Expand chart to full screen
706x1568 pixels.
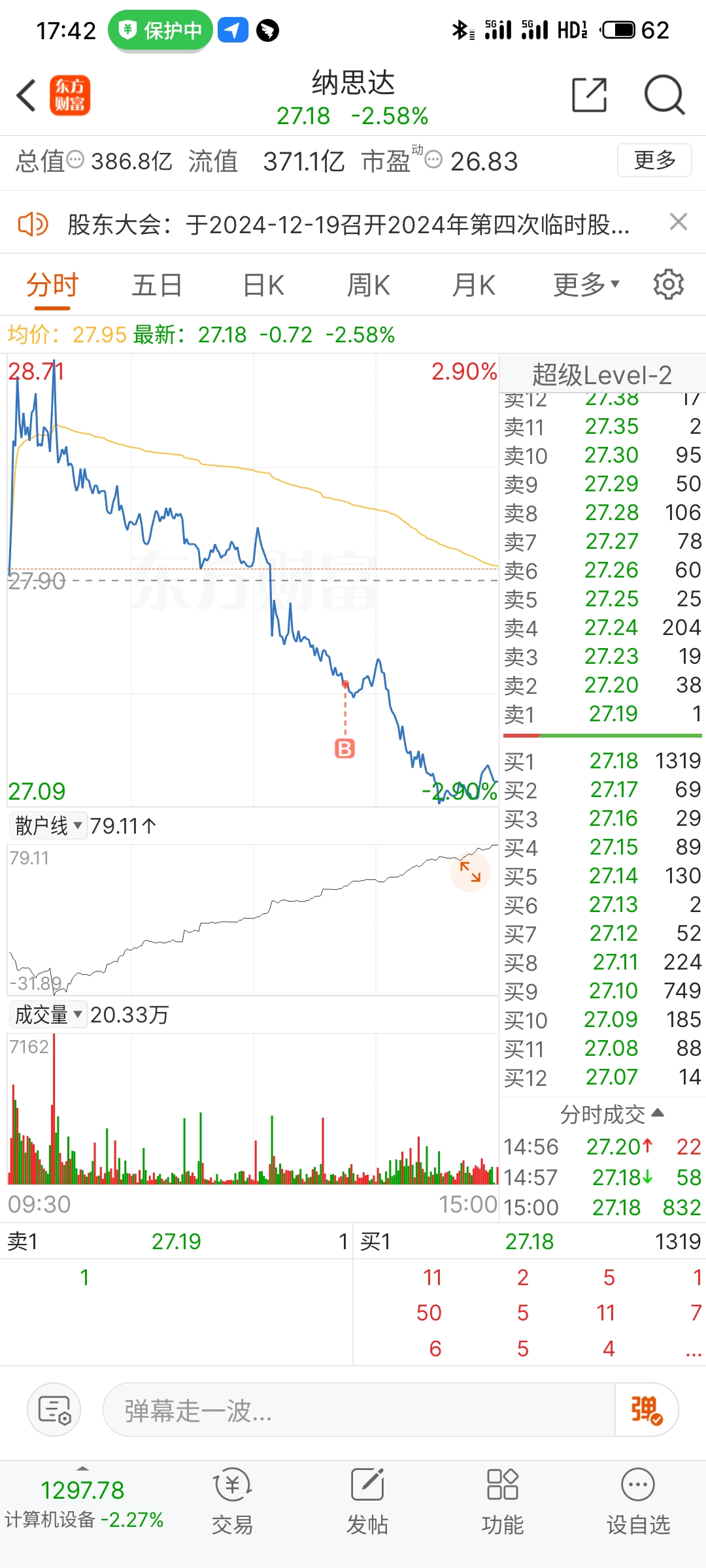[470, 872]
